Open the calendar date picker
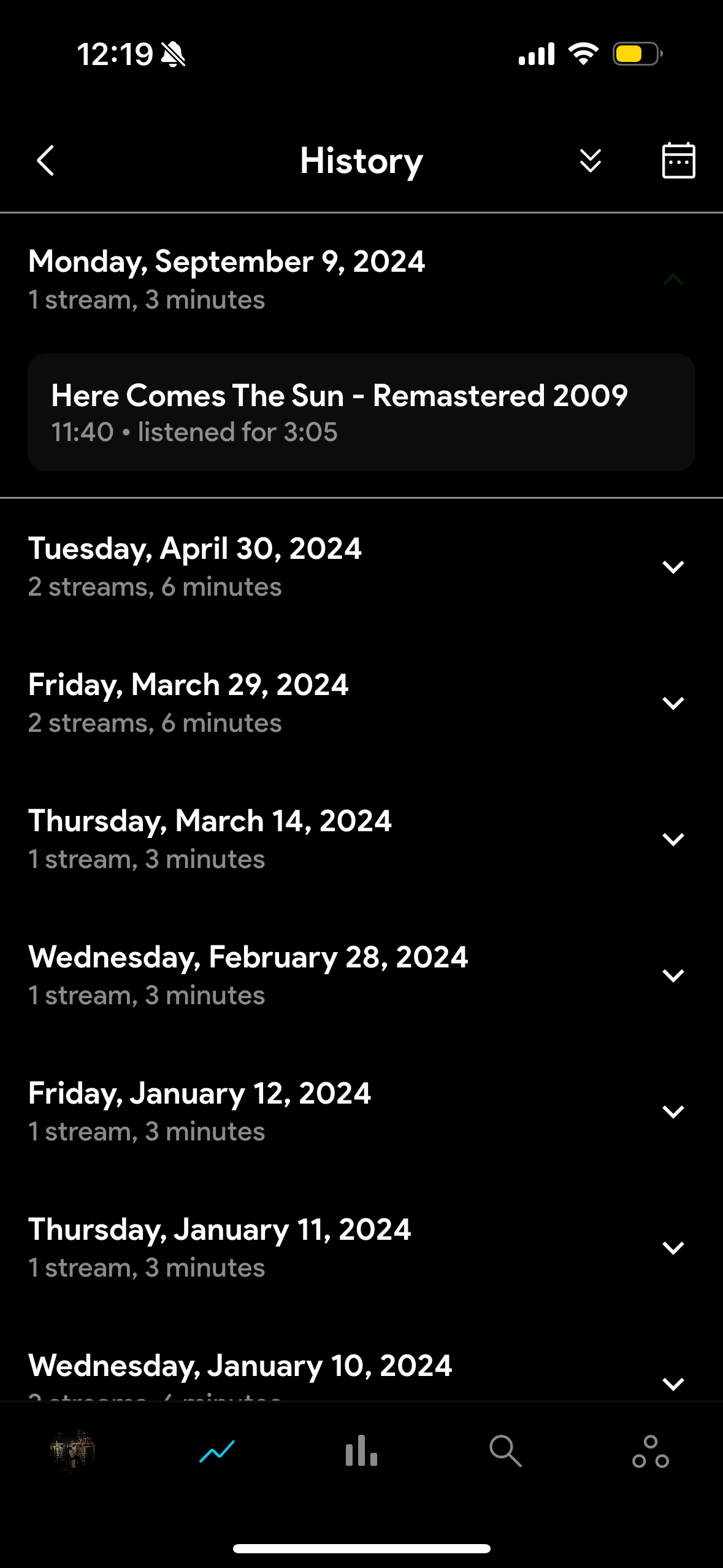This screenshot has height=1568, width=723. pyautogui.click(x=678, y=161)
